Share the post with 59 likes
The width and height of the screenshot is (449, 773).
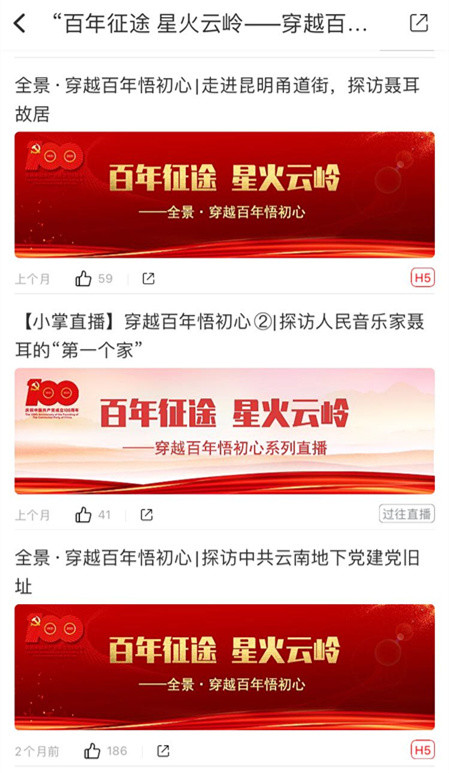(x=148, y=279)
